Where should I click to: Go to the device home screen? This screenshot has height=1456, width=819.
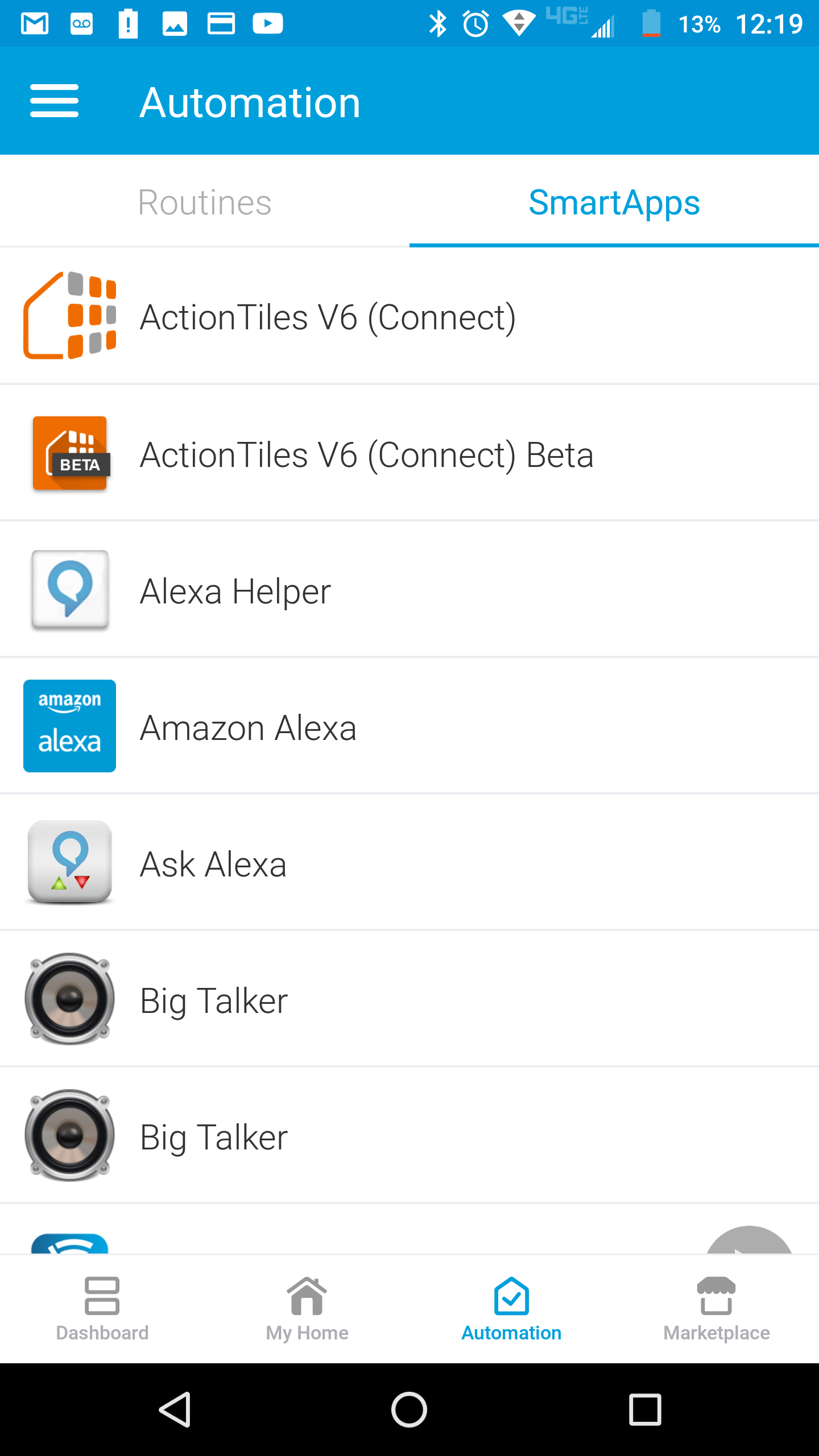click(x=409, y=1409)
